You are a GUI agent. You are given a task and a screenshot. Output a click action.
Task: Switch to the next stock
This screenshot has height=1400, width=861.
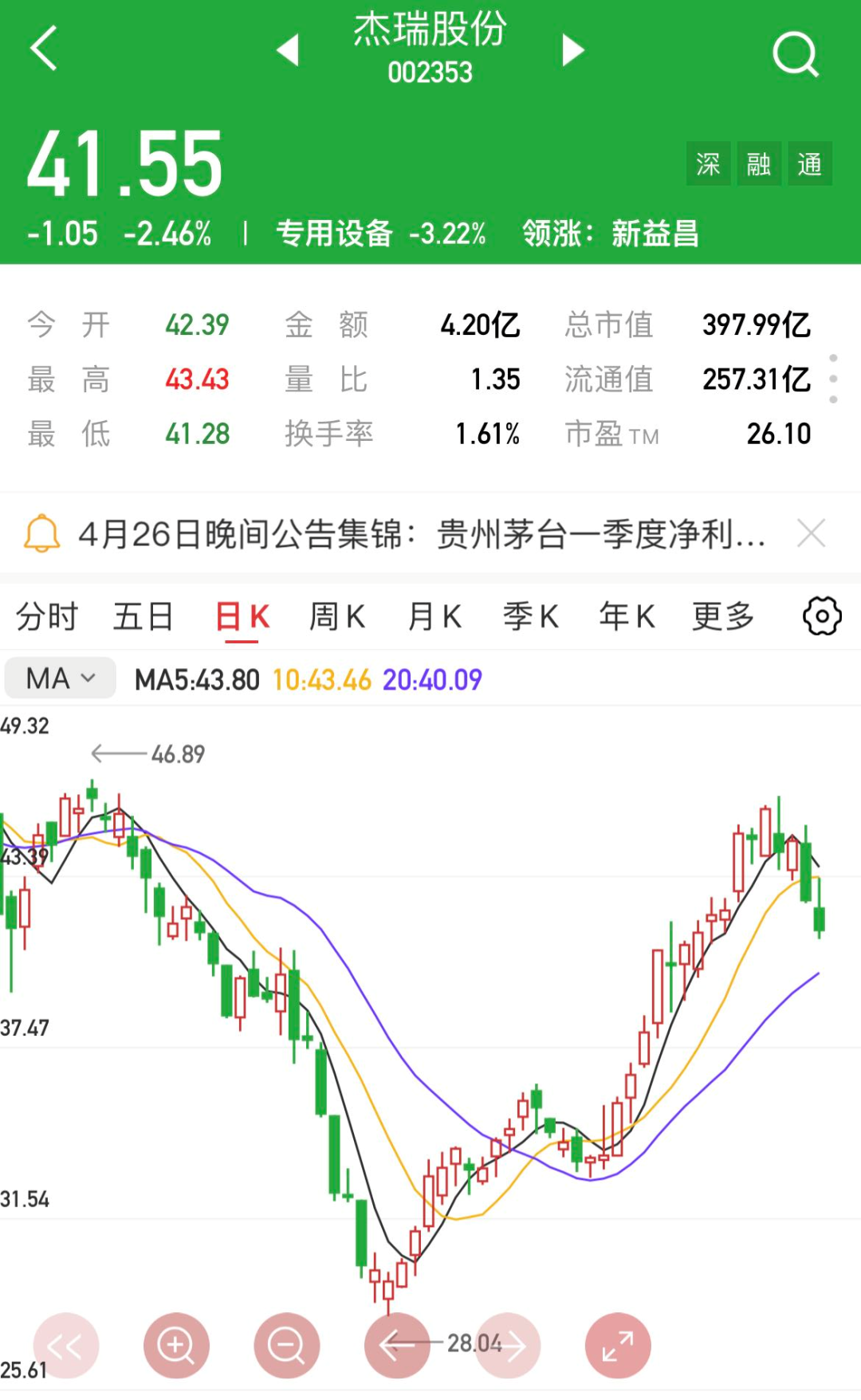[572, 50]
